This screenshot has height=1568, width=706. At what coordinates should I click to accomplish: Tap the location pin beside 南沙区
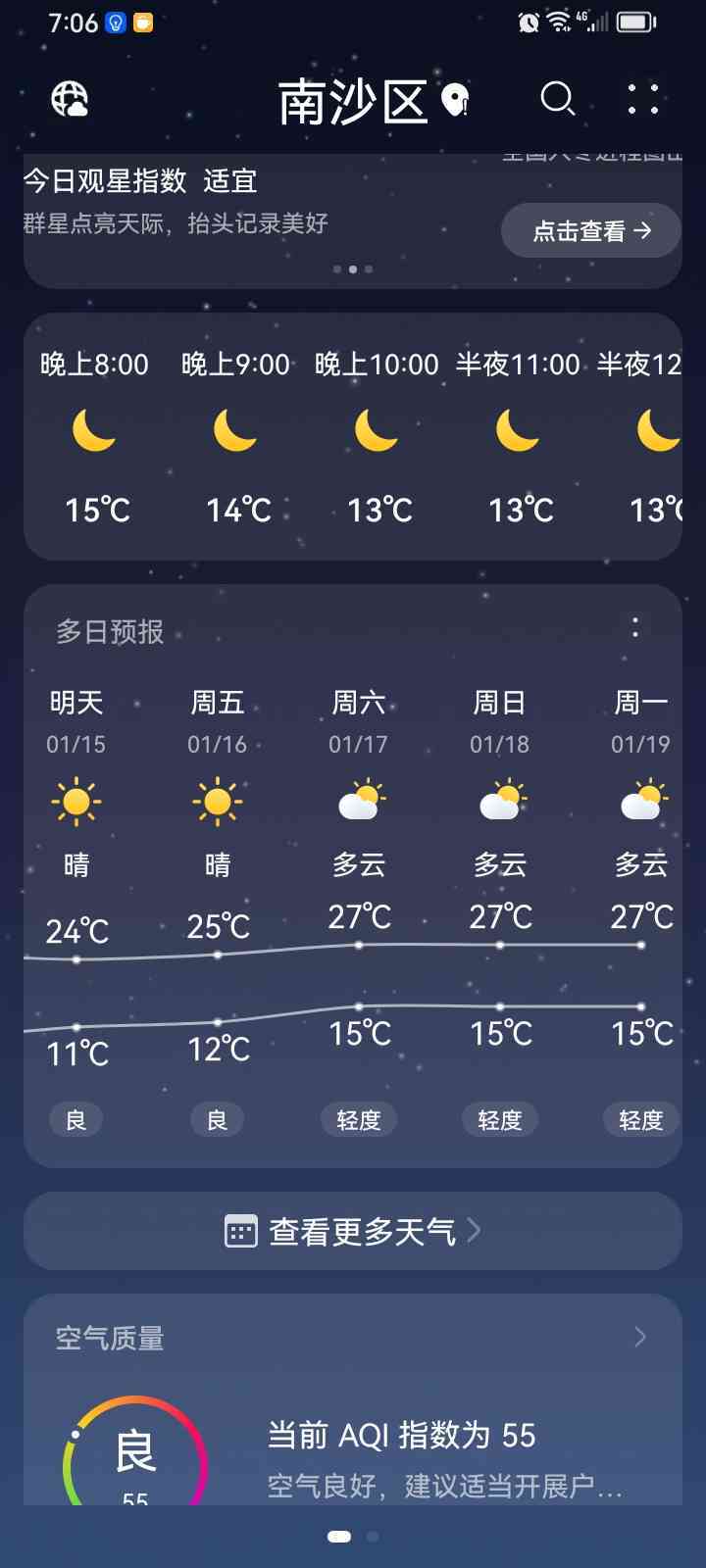pyautogui.click(x=456, y=100)
